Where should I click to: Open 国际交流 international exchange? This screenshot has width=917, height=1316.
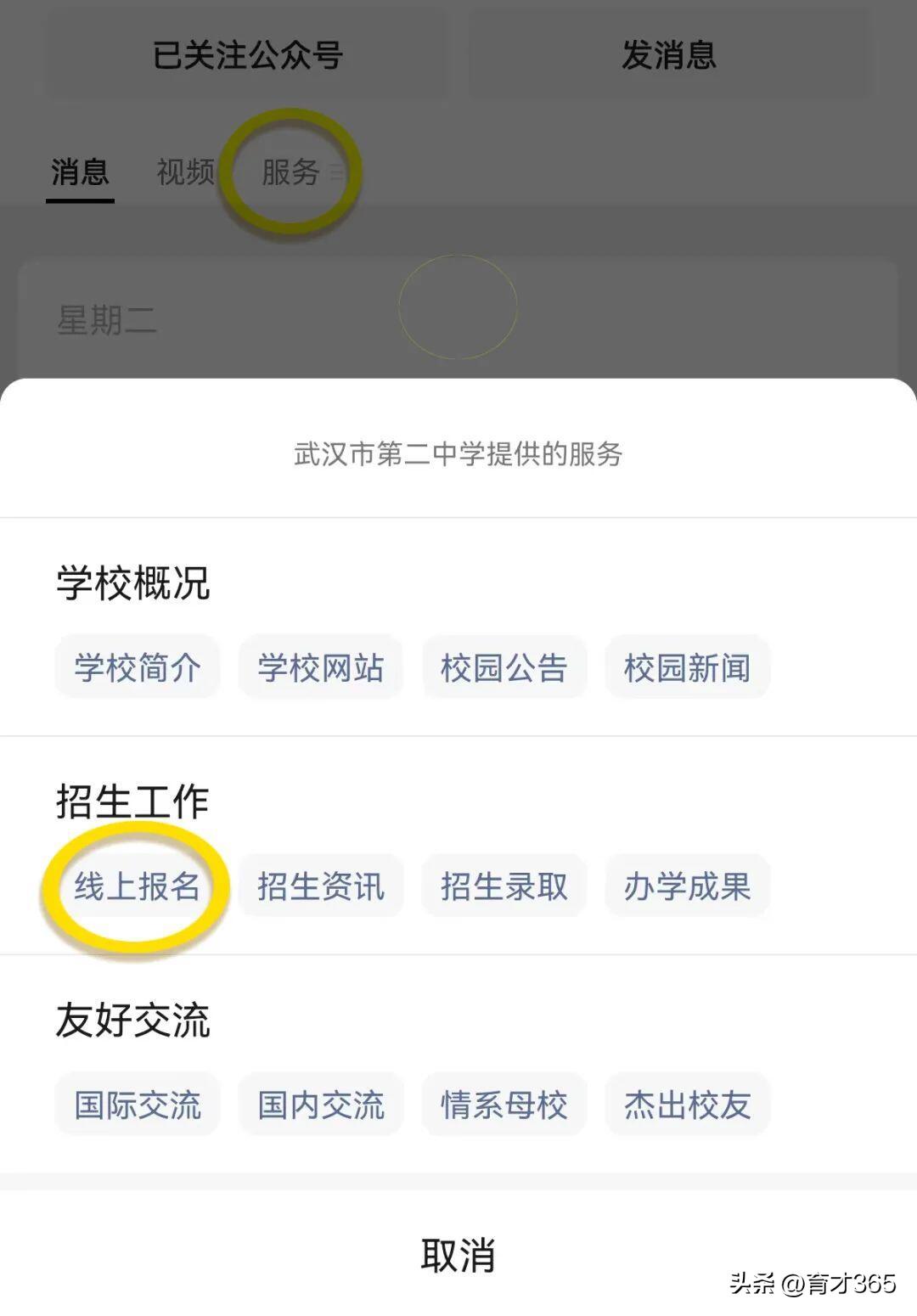click(x=138, y=1105)
